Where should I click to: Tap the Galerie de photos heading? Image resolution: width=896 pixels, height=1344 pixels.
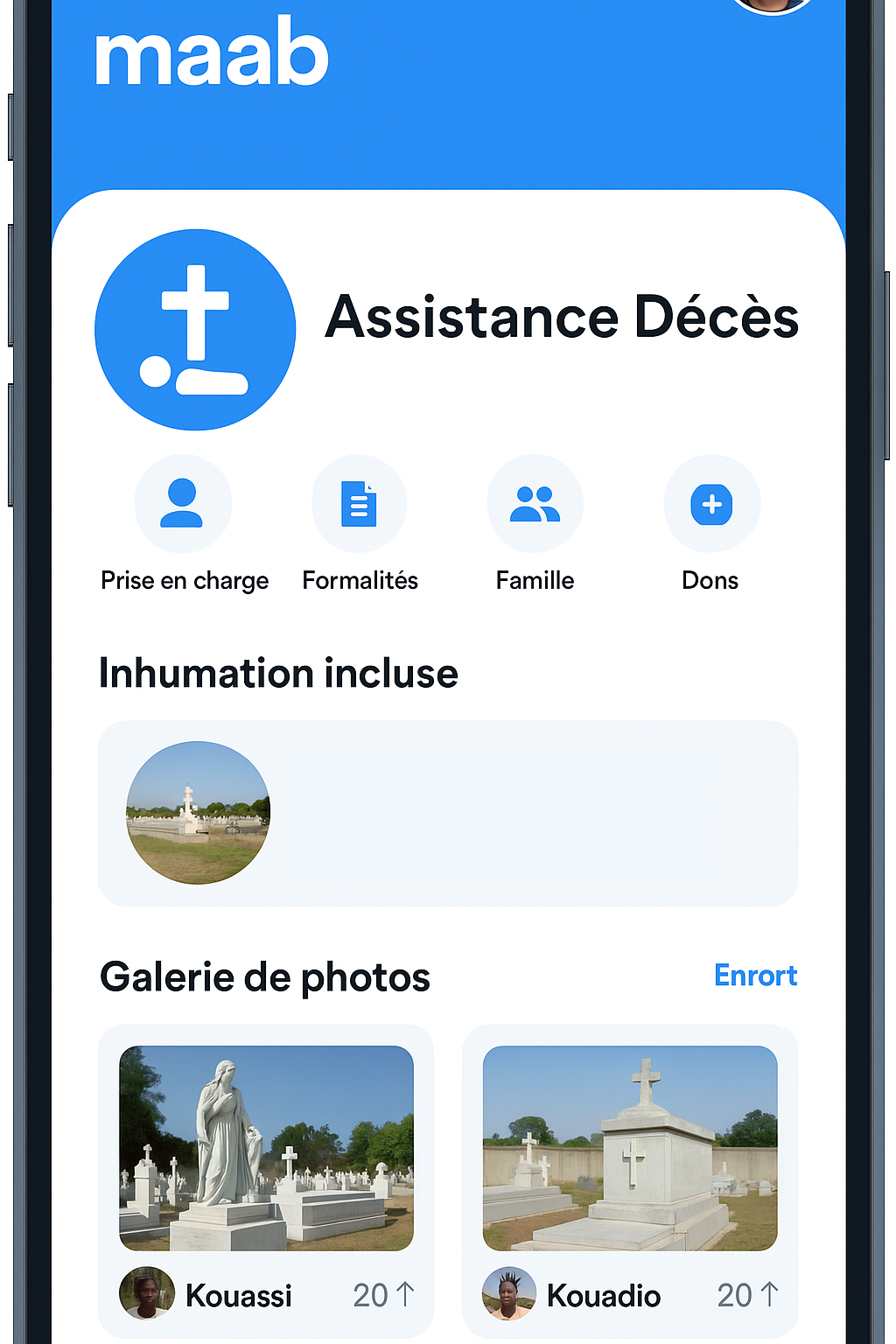266,976
